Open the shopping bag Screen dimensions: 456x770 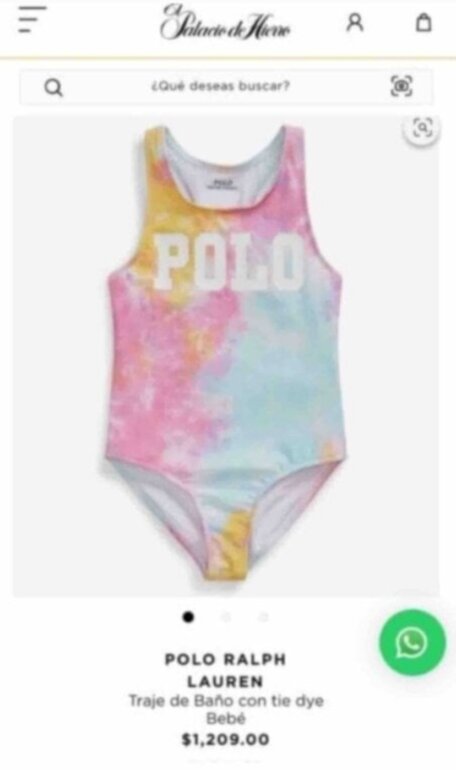(424, 22)
